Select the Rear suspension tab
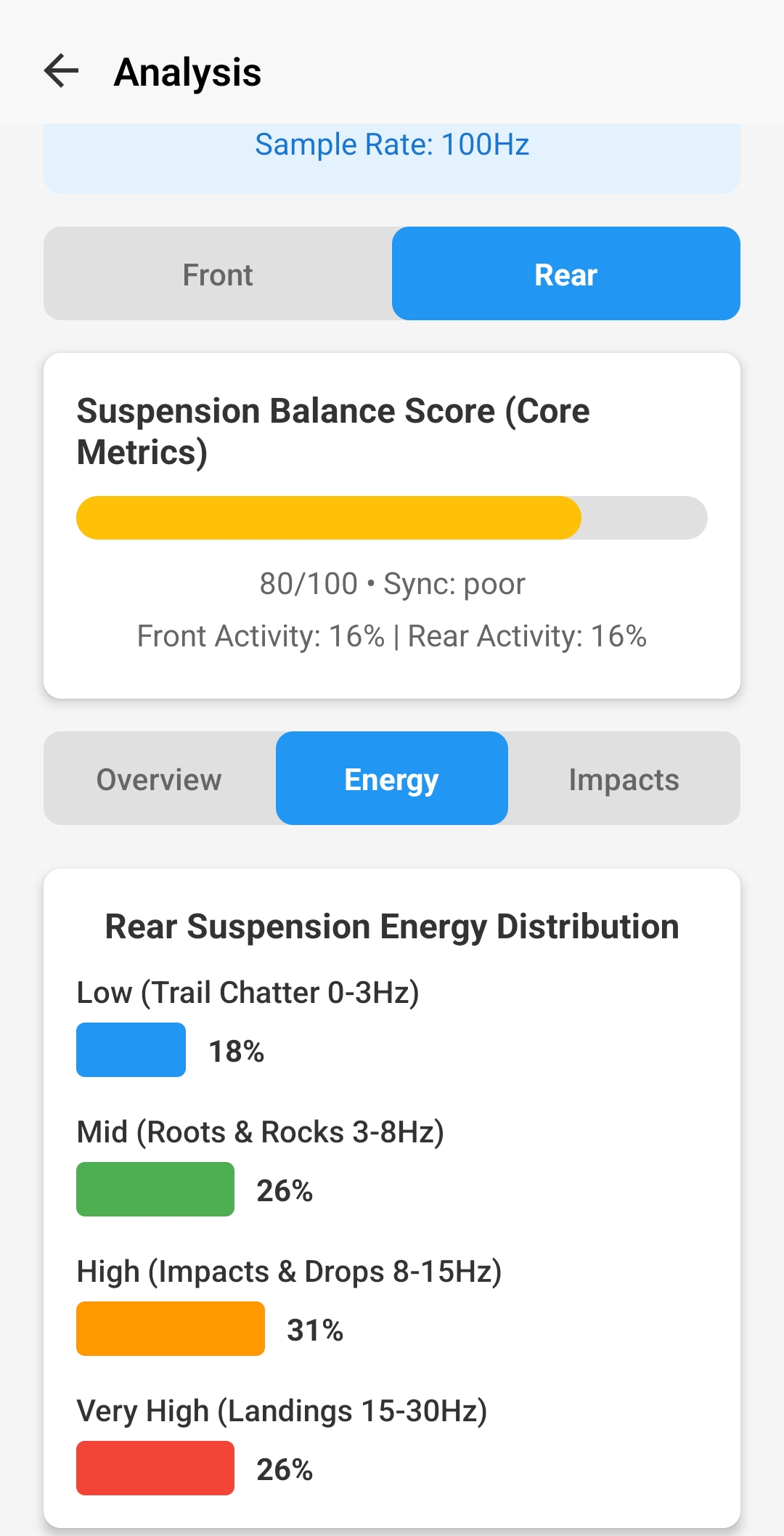Screen dimensions: 784x1536 pos(565,274)
